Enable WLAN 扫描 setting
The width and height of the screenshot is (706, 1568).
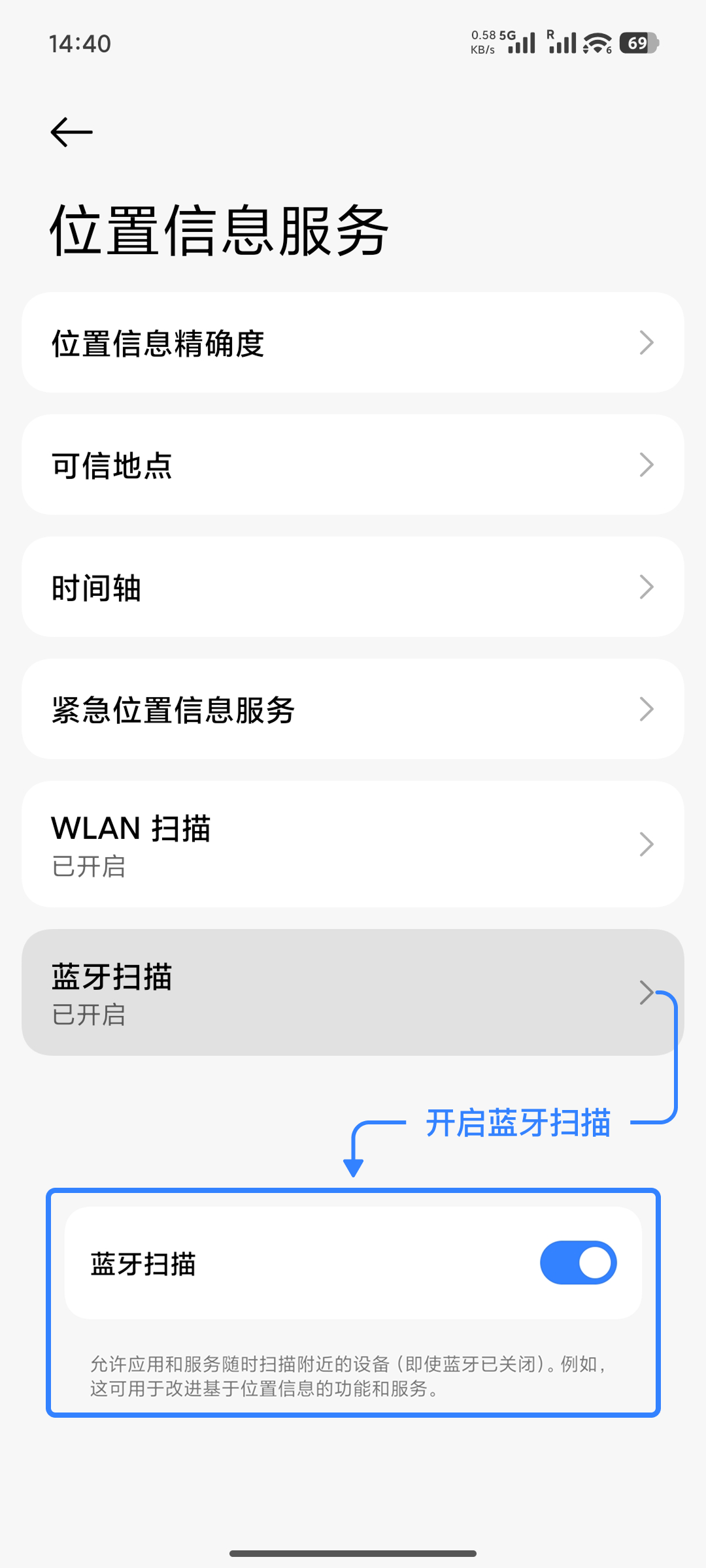point(353,843)
